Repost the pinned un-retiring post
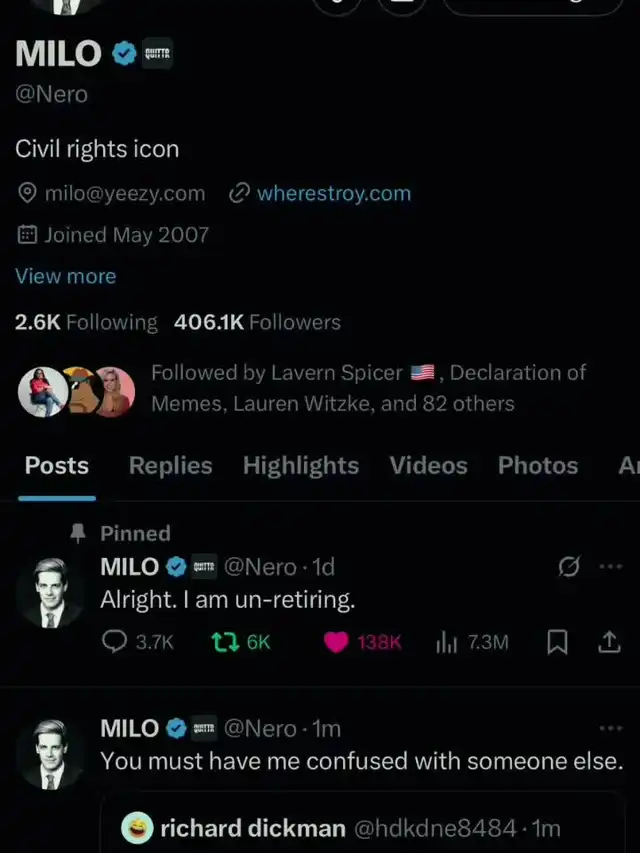This screenshot has height=853, width=640. [241, 642]
